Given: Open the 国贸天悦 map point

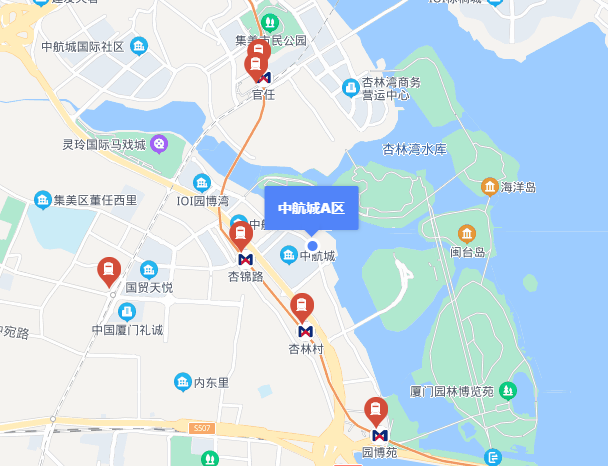Looking at the screenshot, I should (x=149, y=270).
